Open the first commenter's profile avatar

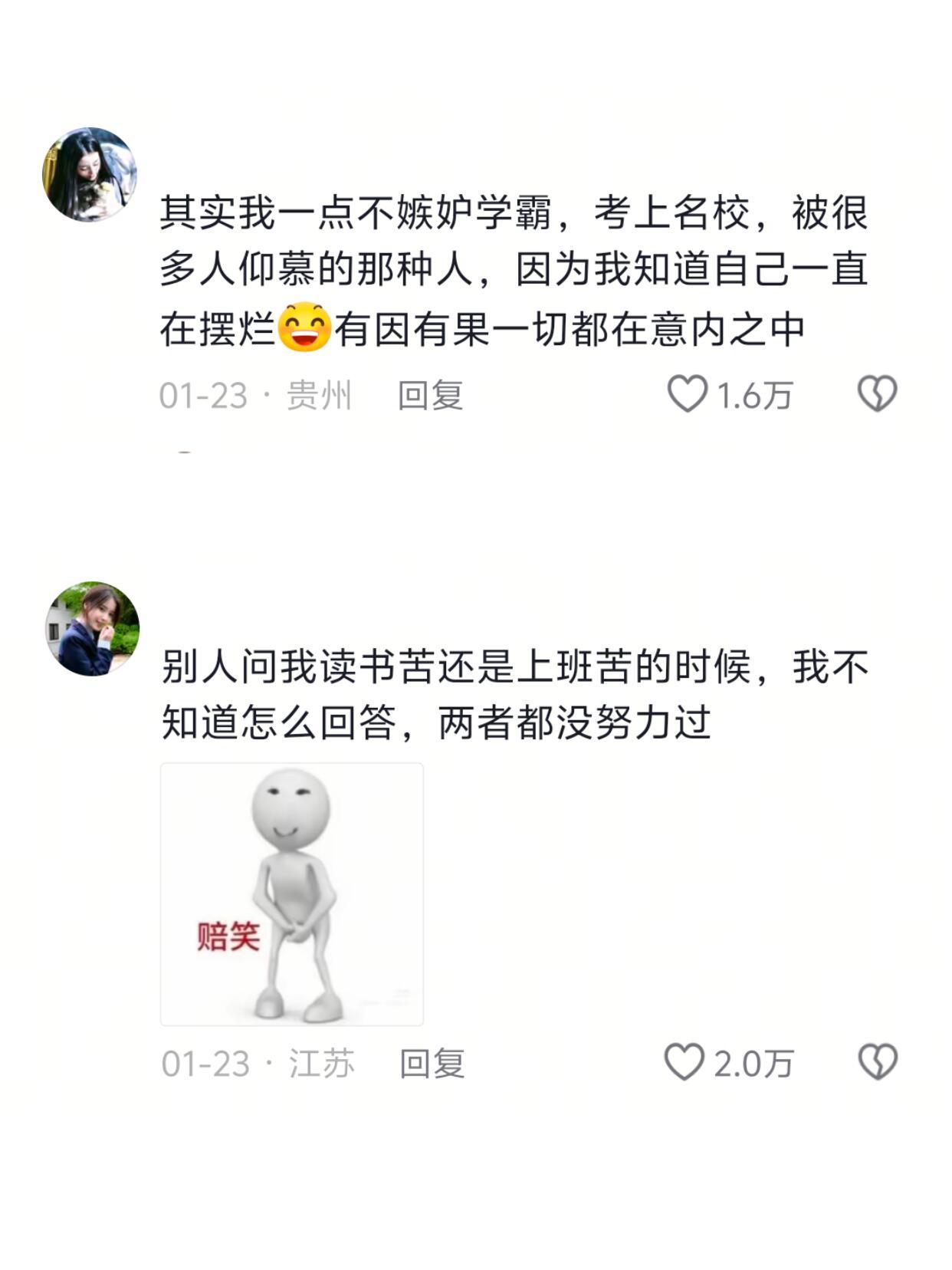[94, 170]
